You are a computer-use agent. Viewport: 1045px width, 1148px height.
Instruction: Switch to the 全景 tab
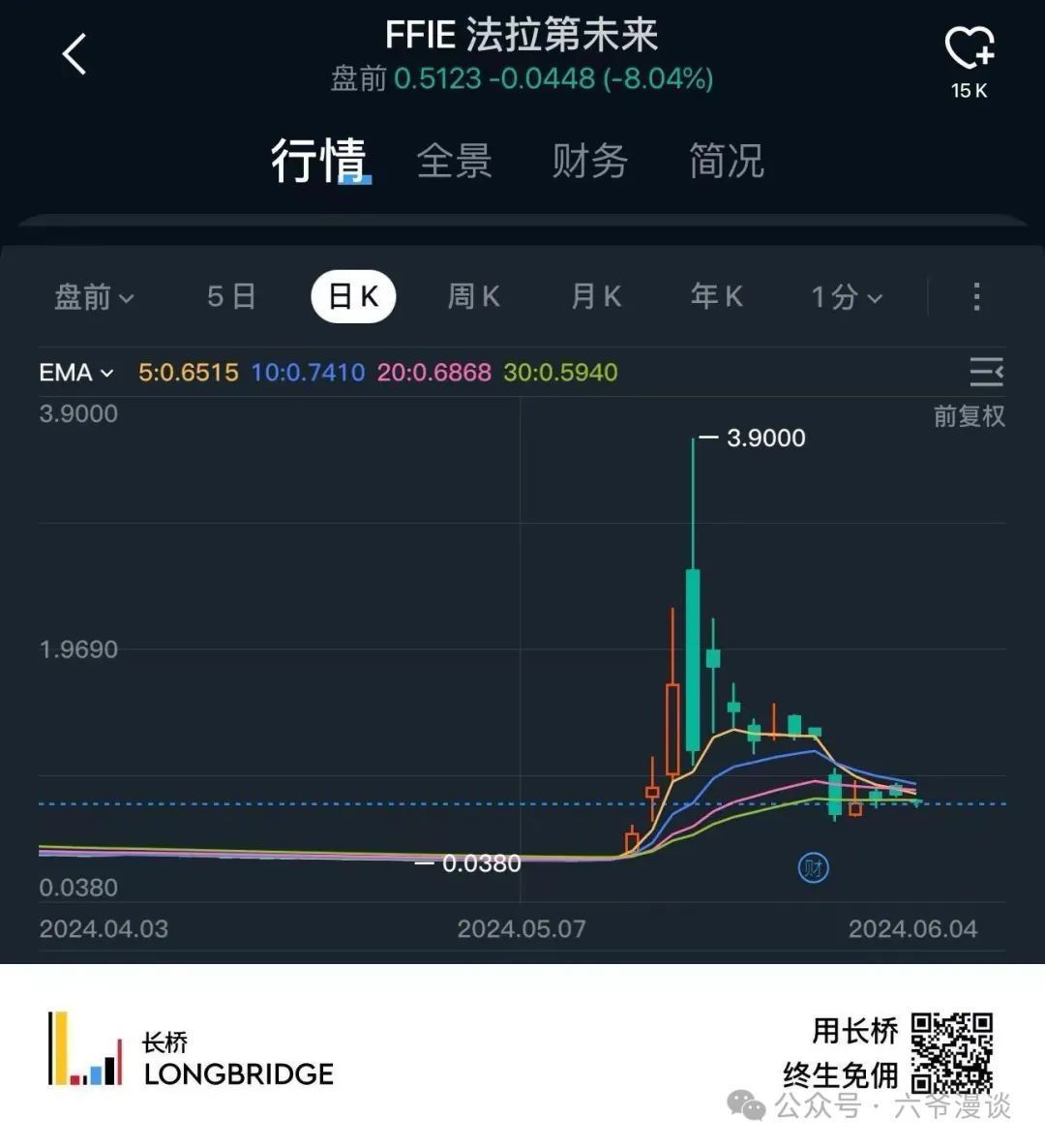(x=454, y=161)
